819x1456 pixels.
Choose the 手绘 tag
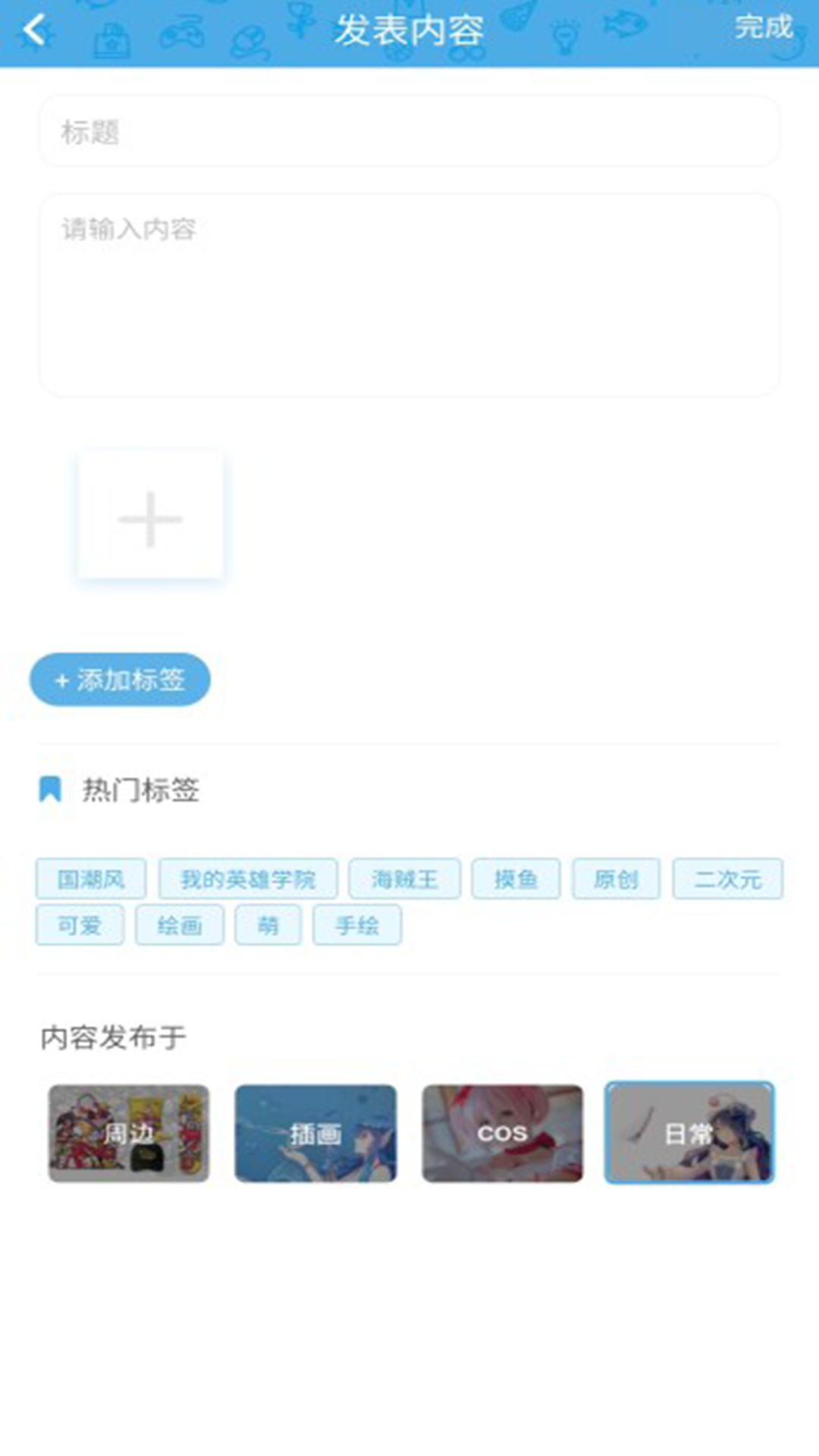tap(357, 925)
